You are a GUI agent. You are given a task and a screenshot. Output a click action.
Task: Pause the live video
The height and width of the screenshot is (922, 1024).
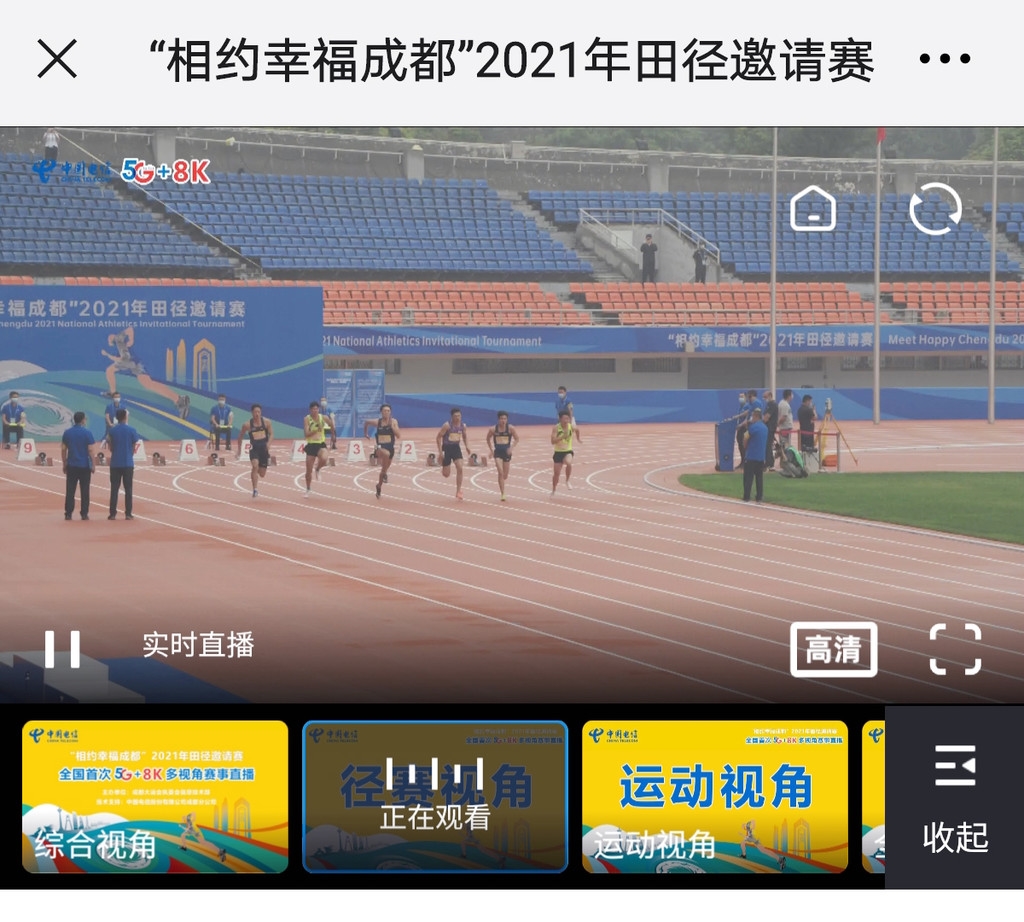pos(62,649)
